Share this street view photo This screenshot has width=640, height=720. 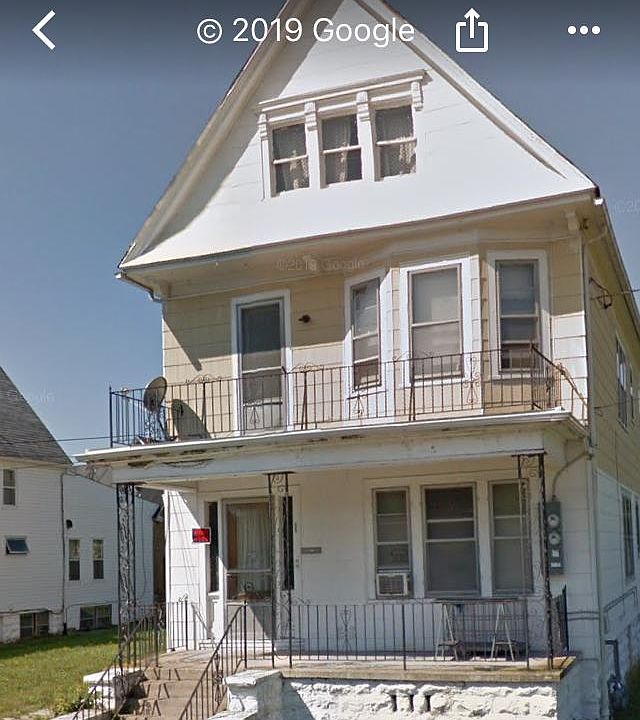tap(472, 31)
